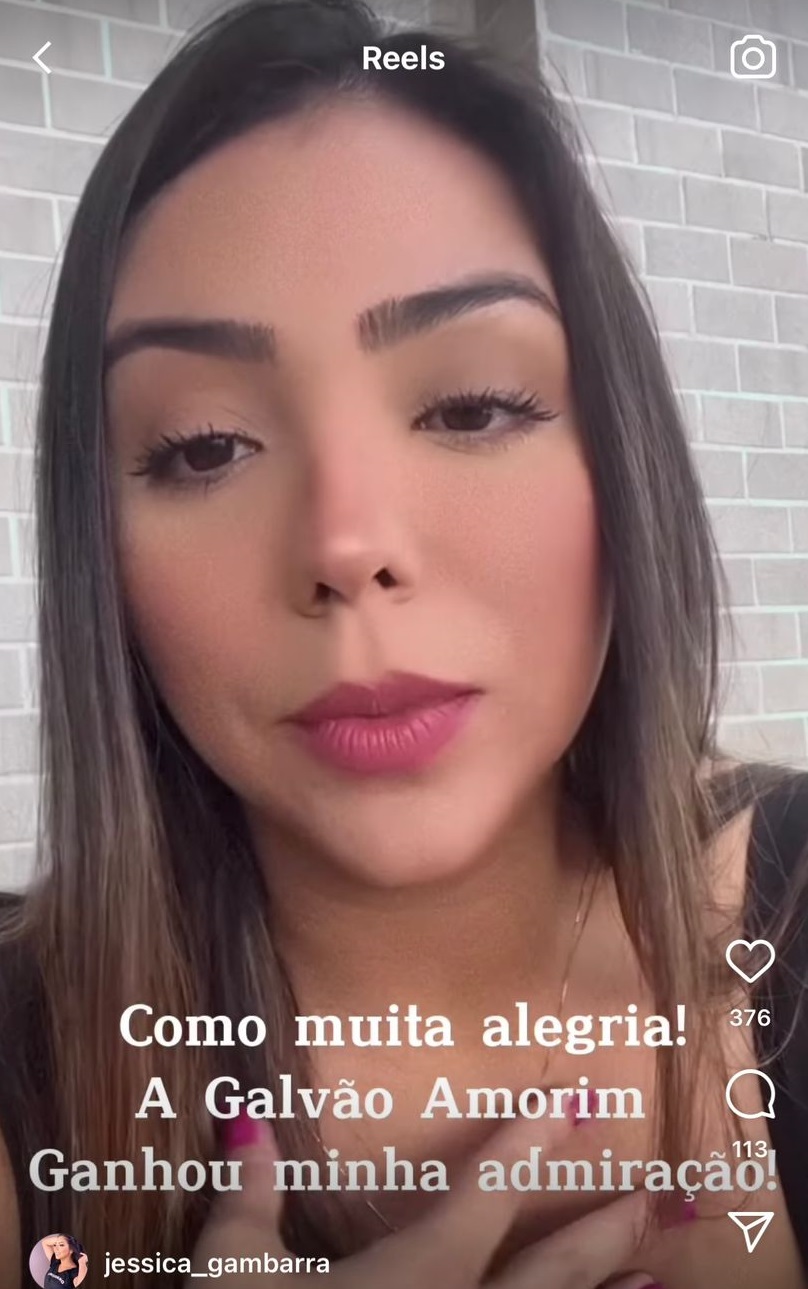The image size is (808, 1289).
Task: Share this reel via the send icon
Action: point(750,1232)
